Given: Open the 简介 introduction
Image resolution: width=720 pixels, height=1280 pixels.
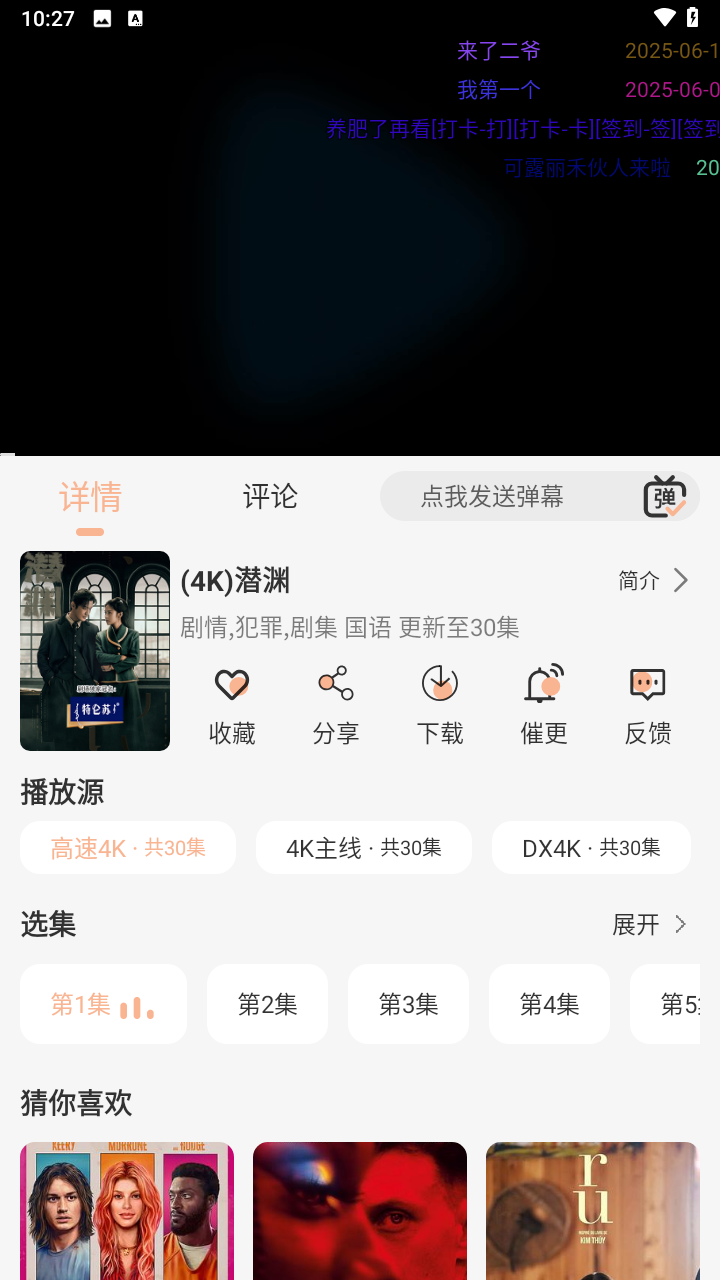Looking at the screenshot, I should click(x=654, y=580).
